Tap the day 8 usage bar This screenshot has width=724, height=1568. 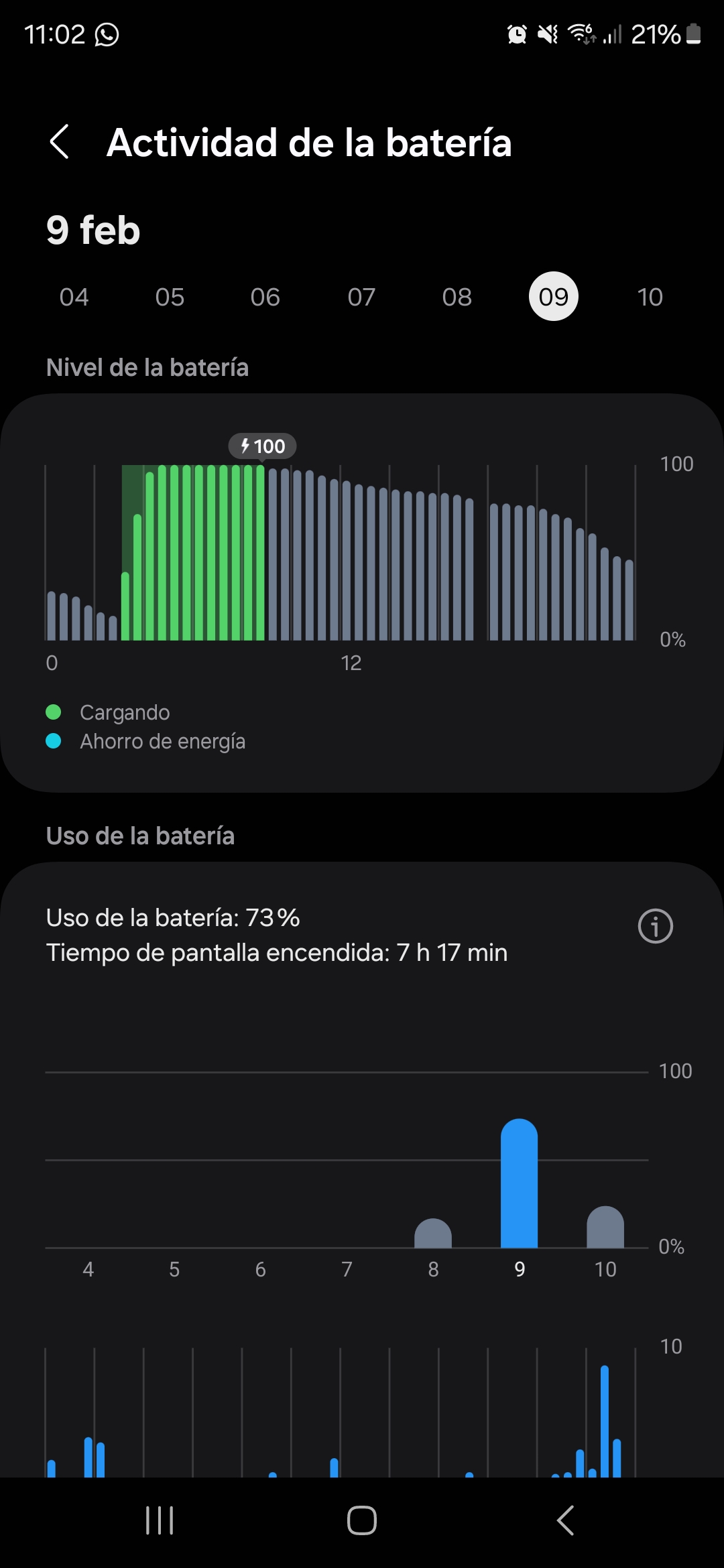(x=433, y=1234)
